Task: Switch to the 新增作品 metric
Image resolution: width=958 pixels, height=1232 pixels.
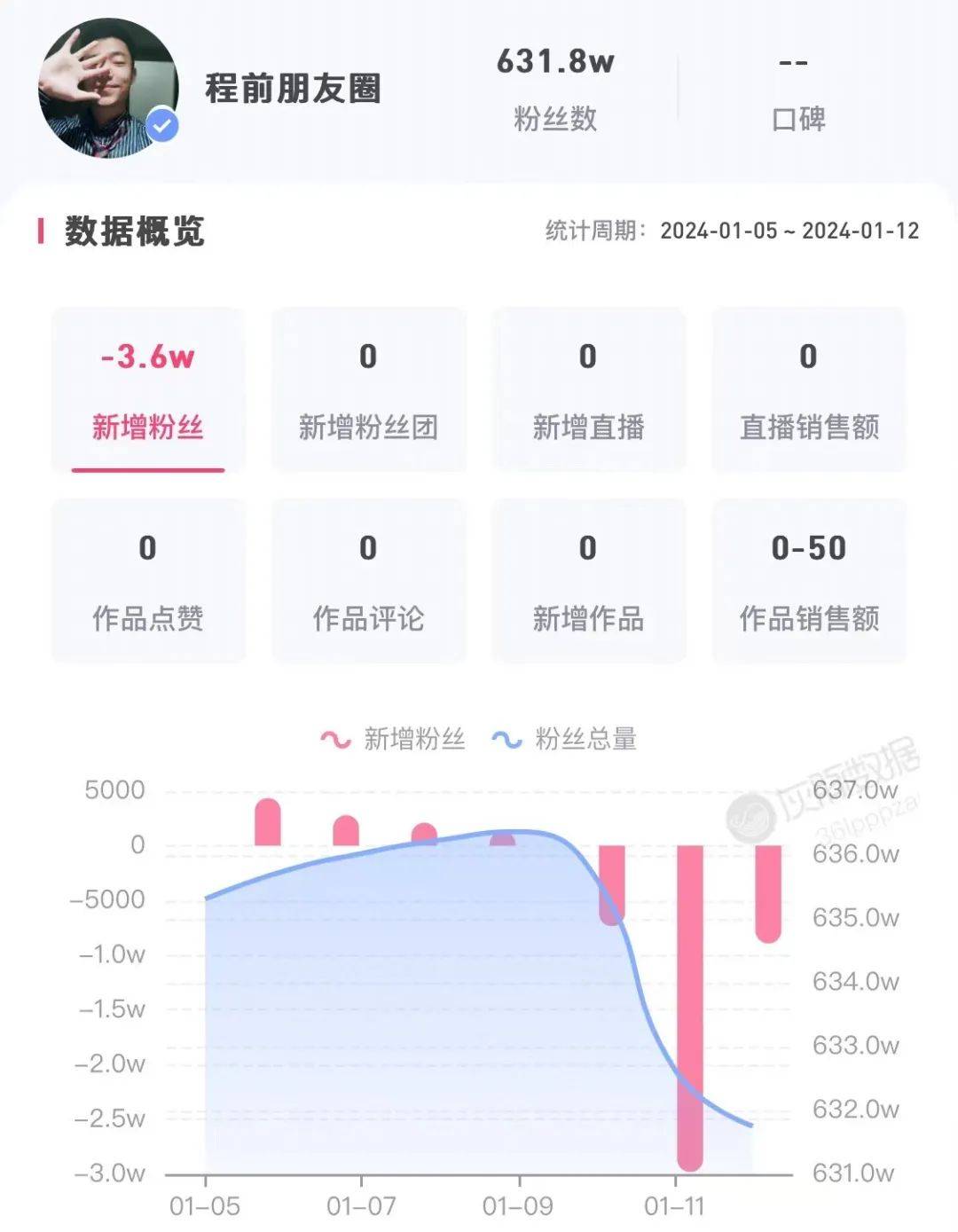Action: (x=588, y=581)
